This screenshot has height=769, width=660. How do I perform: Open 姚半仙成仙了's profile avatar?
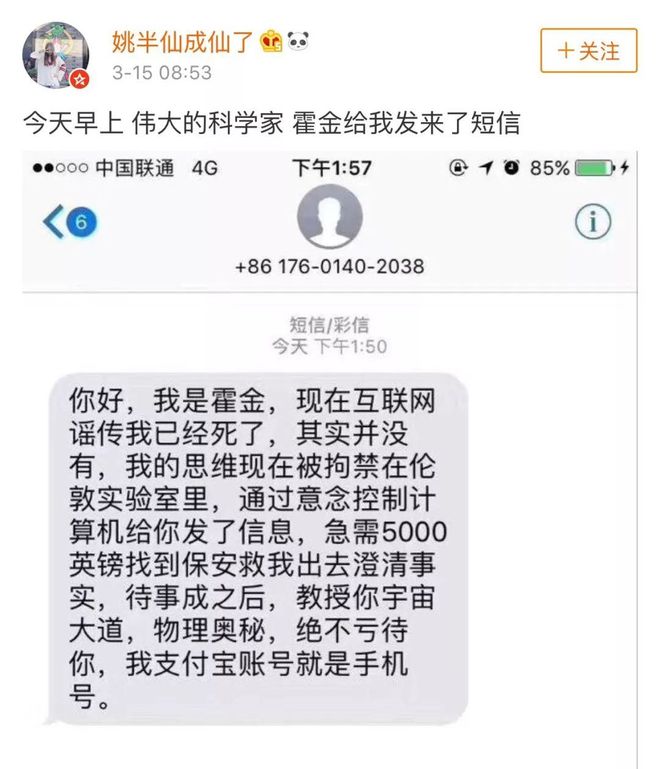[x=56, y=55]
